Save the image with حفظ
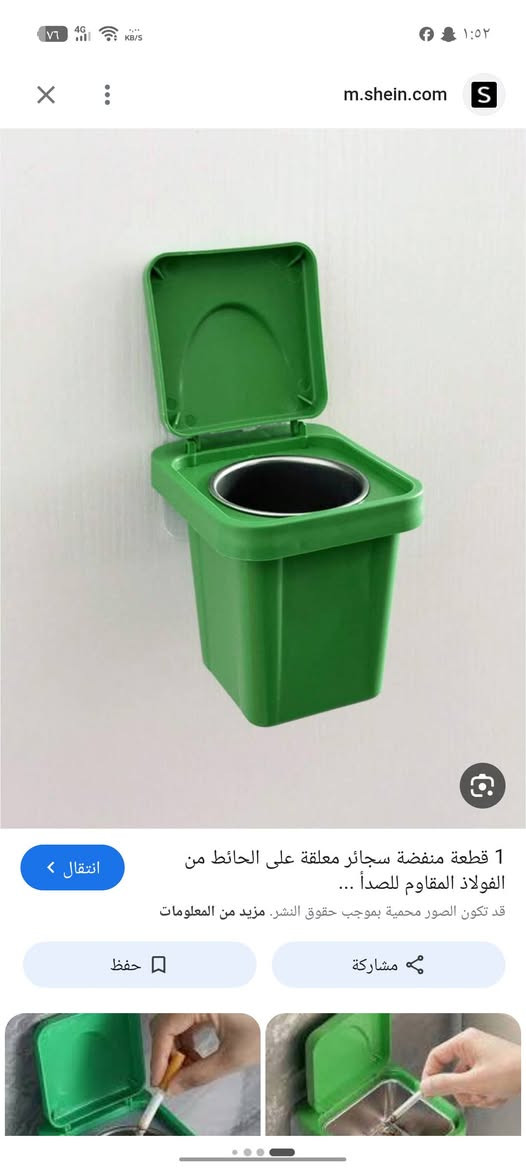 (139, 965)
